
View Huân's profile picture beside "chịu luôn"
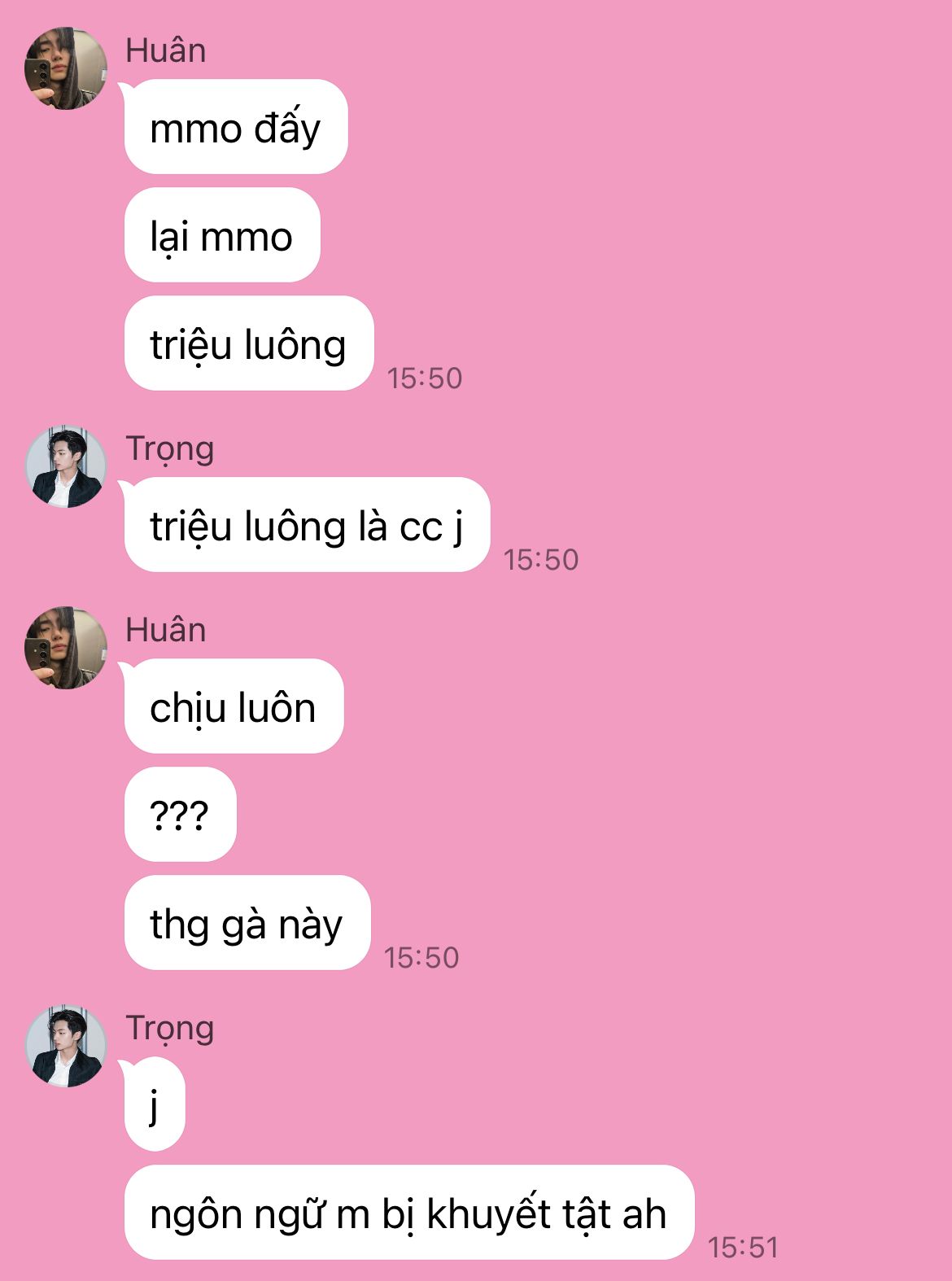pos(66,648)
